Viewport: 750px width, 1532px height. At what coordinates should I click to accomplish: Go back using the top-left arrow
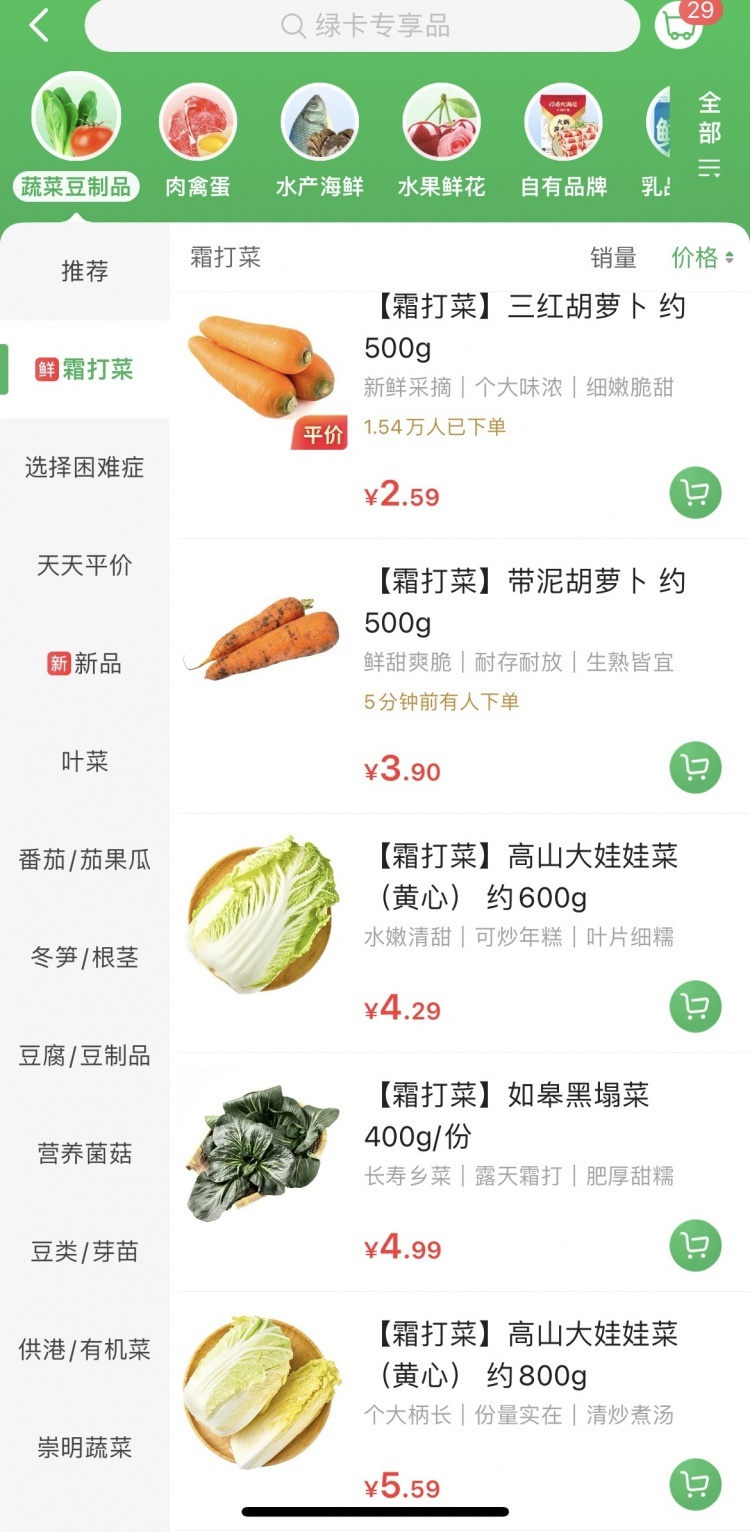pos(39,26)
